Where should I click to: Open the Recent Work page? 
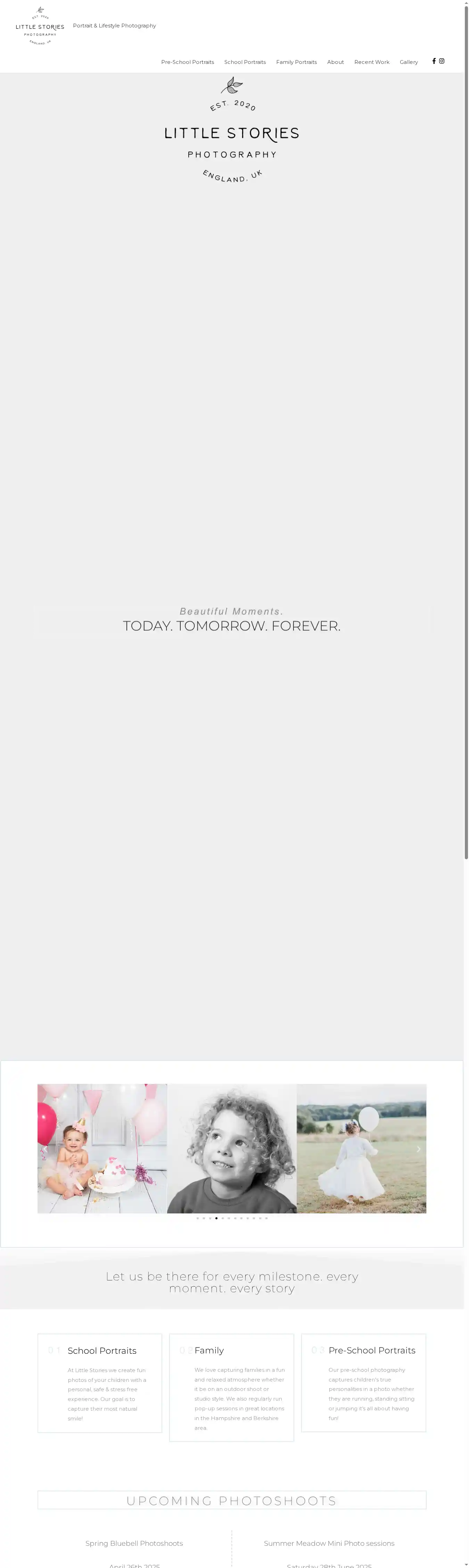tap(371, 62)
